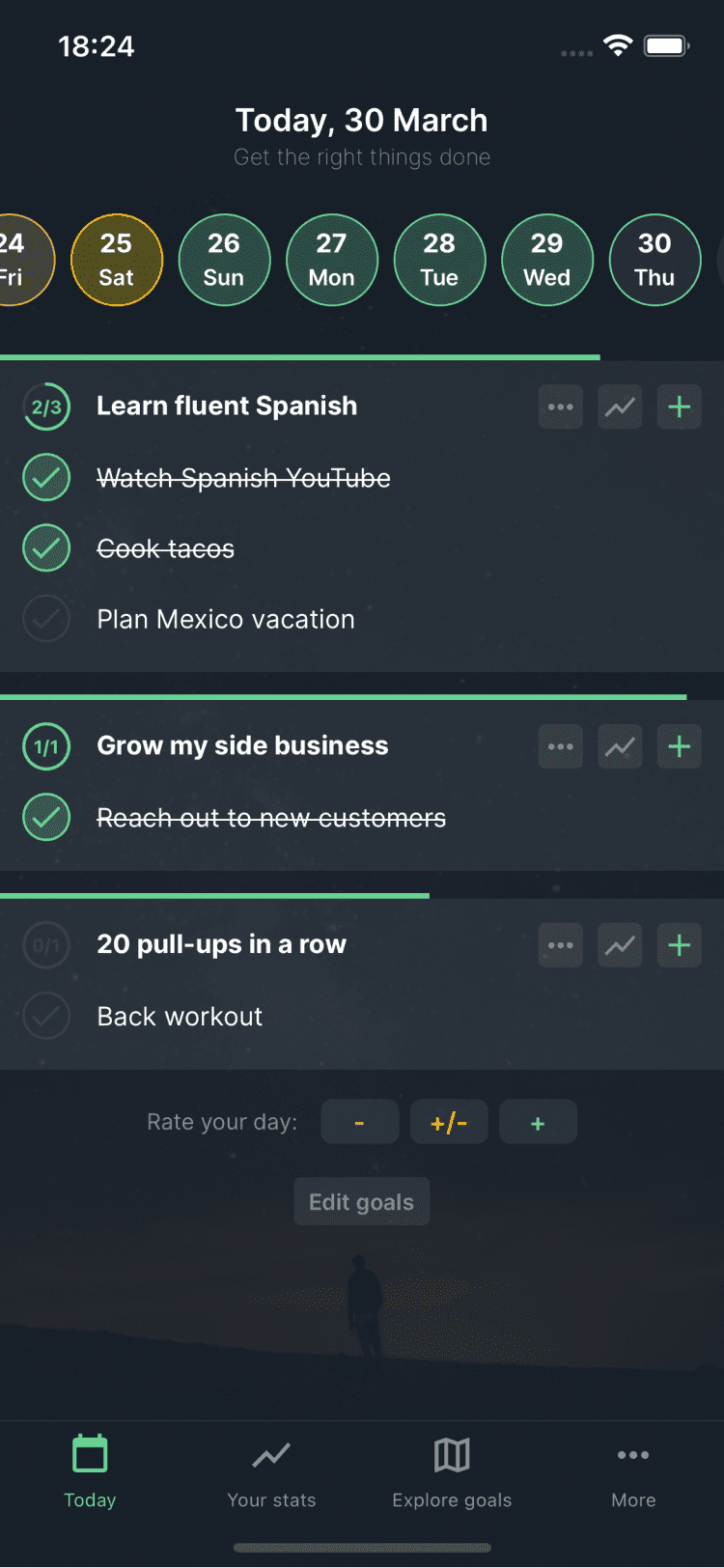This screenshot has height=1568, width=724.
Task: Uncheck Reach out to new customers
Action: [46, 817]
